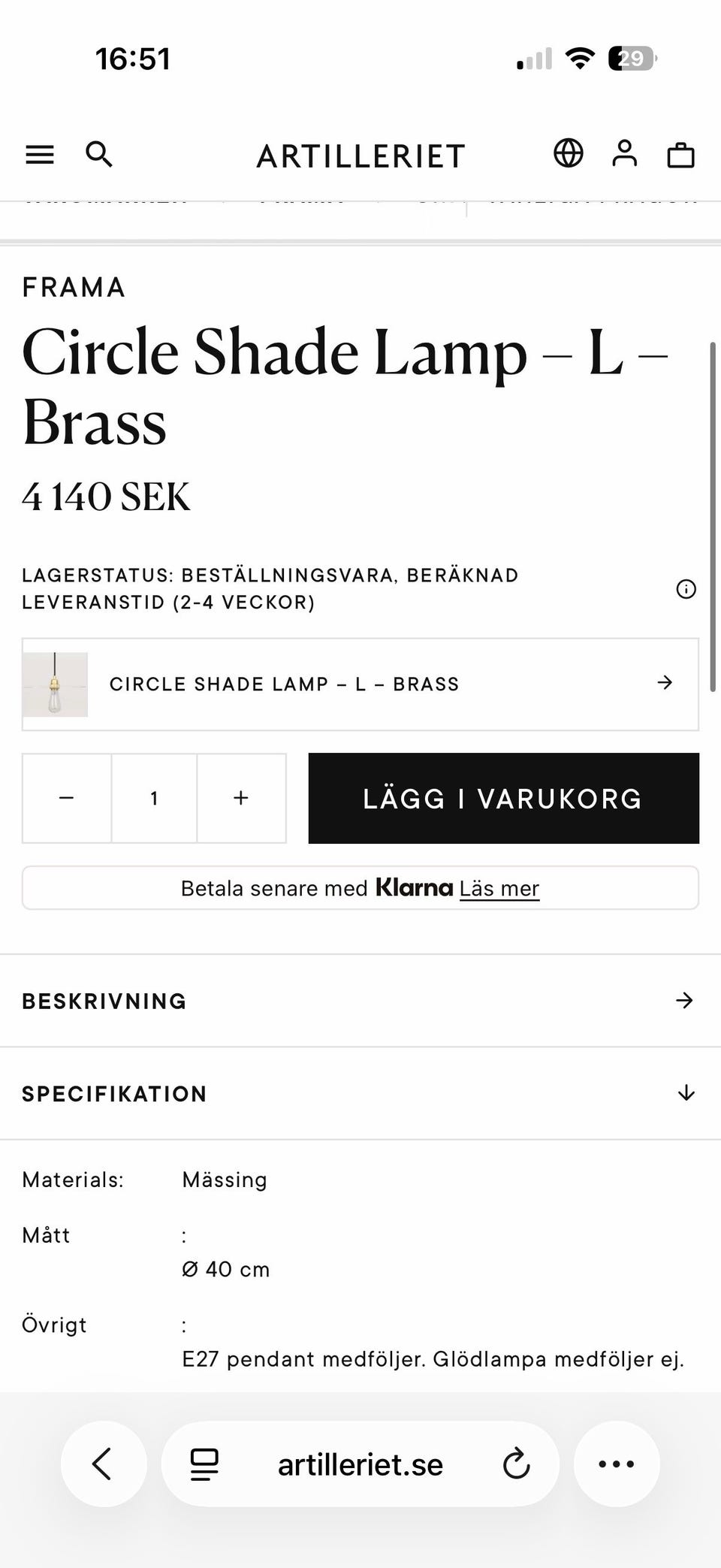Decrease quantity with the minus button
Image resolution: width=721 pixels, height=1568 pixels.
click(67, 798)
